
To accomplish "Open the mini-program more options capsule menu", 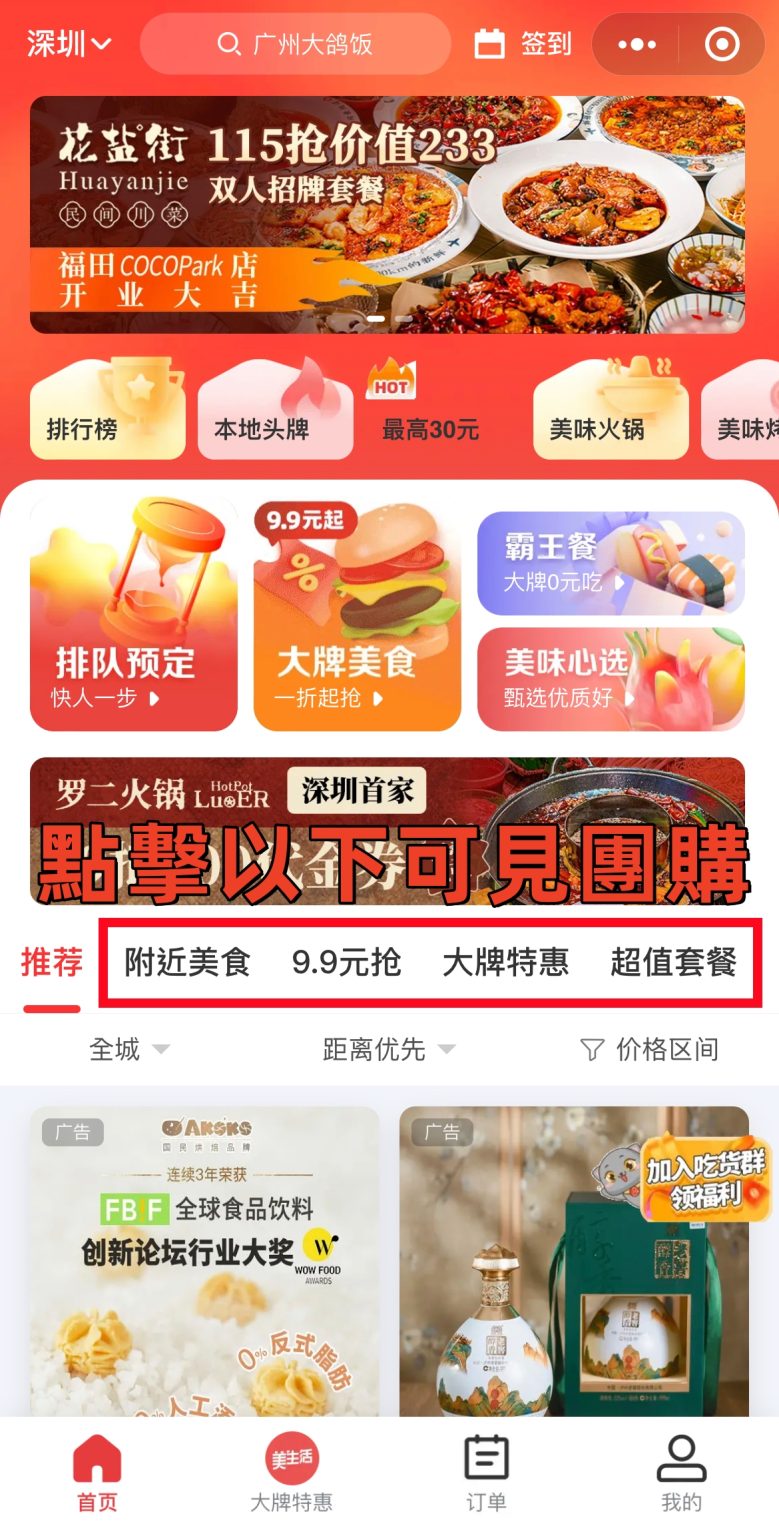I will coord(637,44).
